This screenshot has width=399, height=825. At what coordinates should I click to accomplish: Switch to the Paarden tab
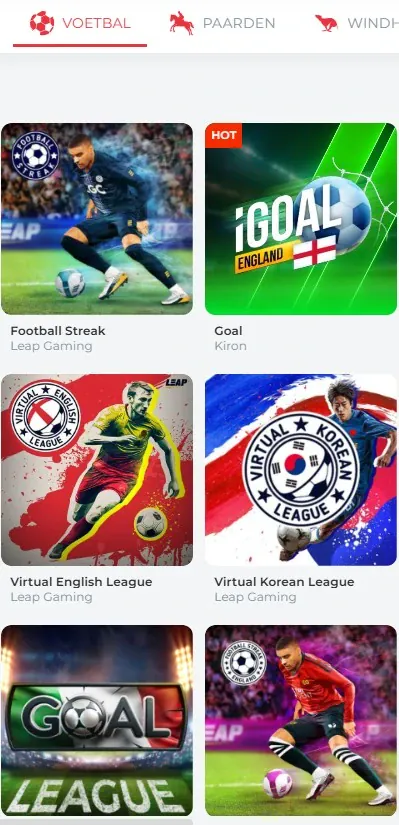(222, 24)
